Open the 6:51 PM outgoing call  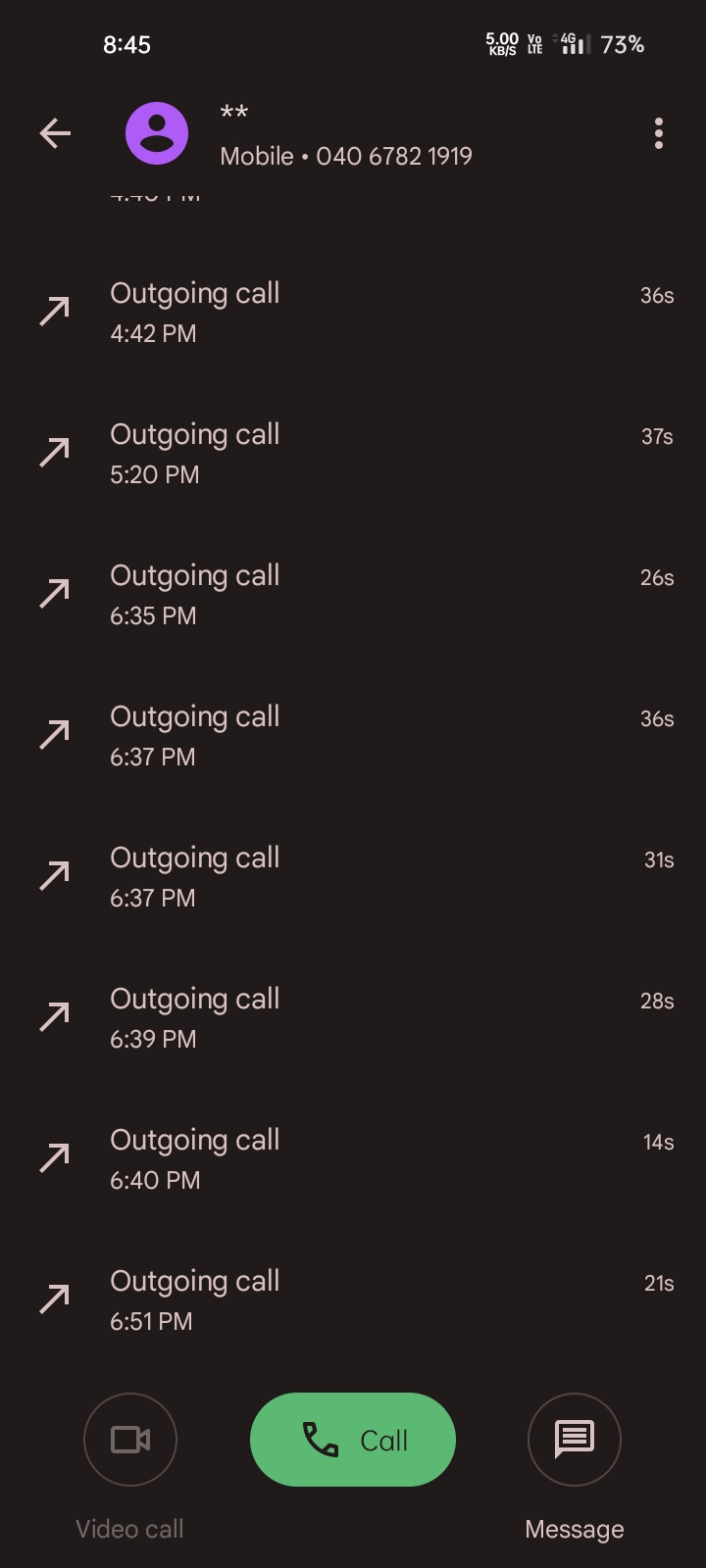353,1300
